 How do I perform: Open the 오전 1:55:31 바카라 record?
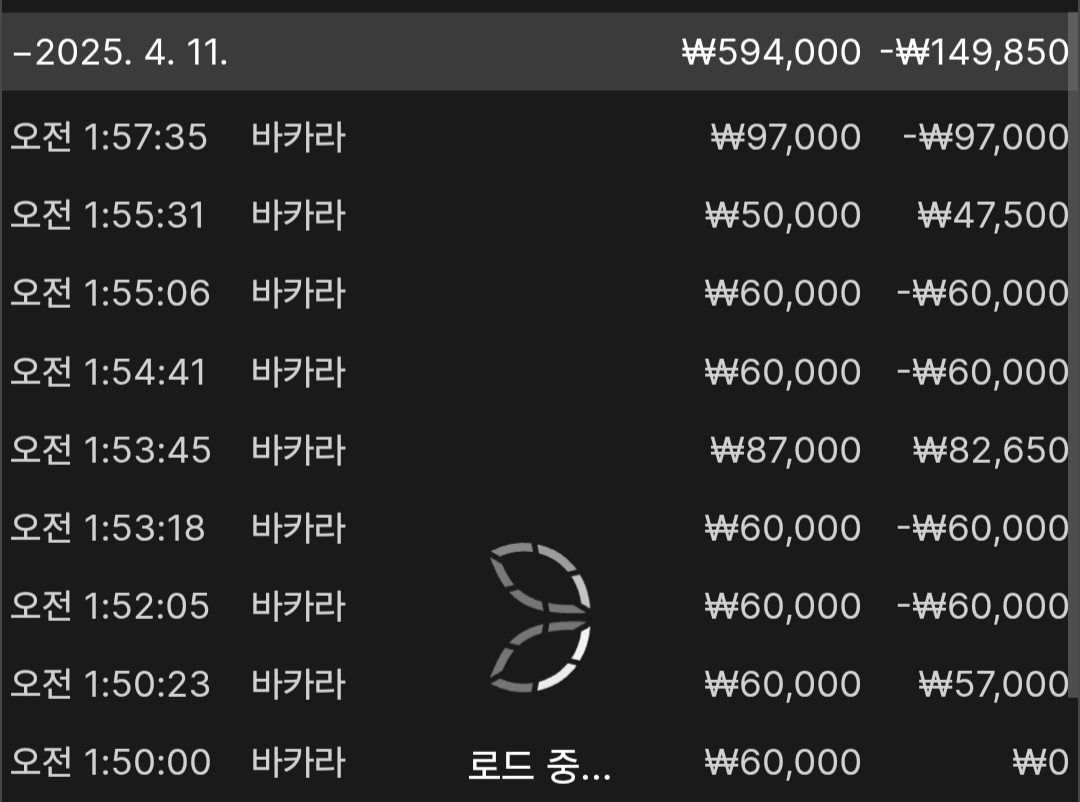tap(300, 215)
